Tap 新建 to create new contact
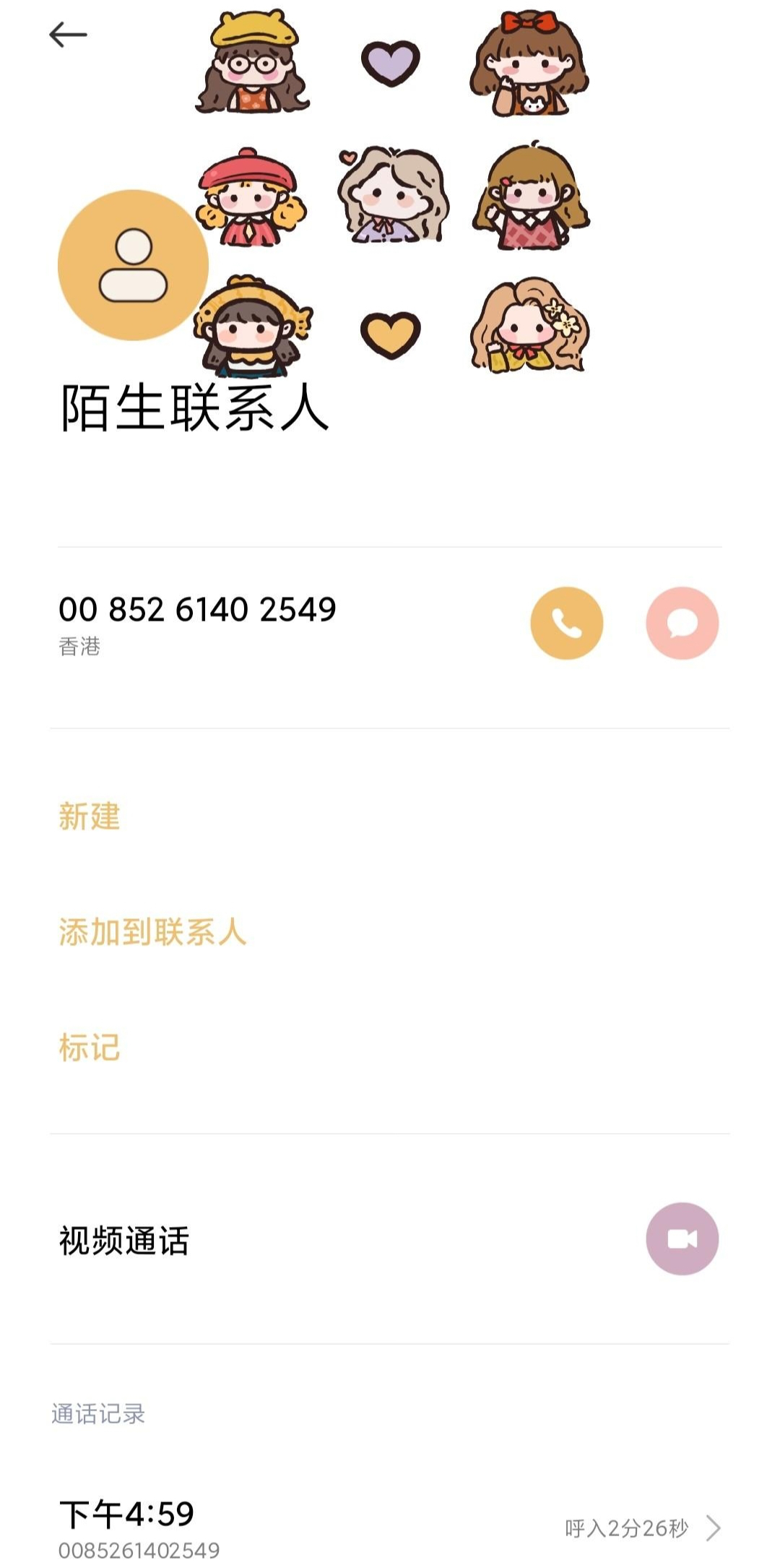The width and height of the screenshot is (780, 1568). [x=90, y=817]
